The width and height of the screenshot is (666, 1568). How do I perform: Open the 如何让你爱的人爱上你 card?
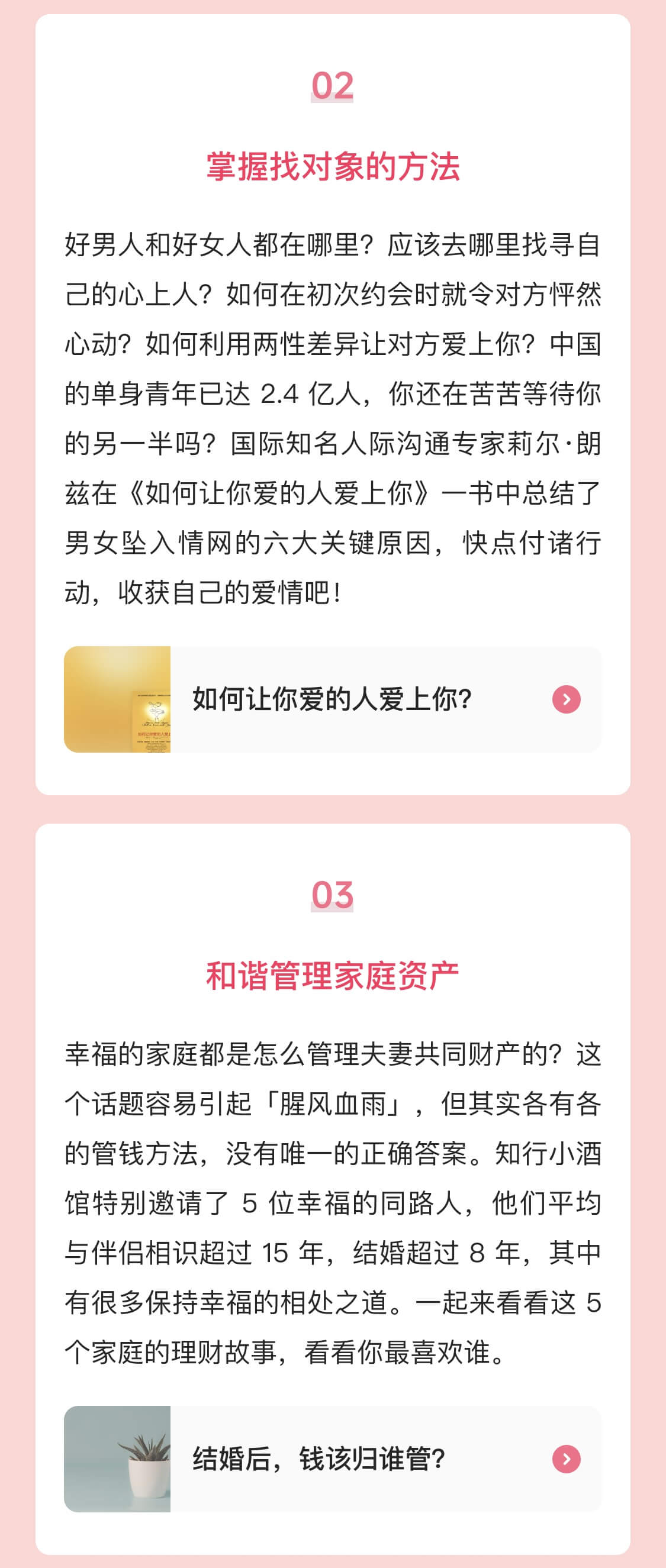pyautogui.click(x=332, y=699)
